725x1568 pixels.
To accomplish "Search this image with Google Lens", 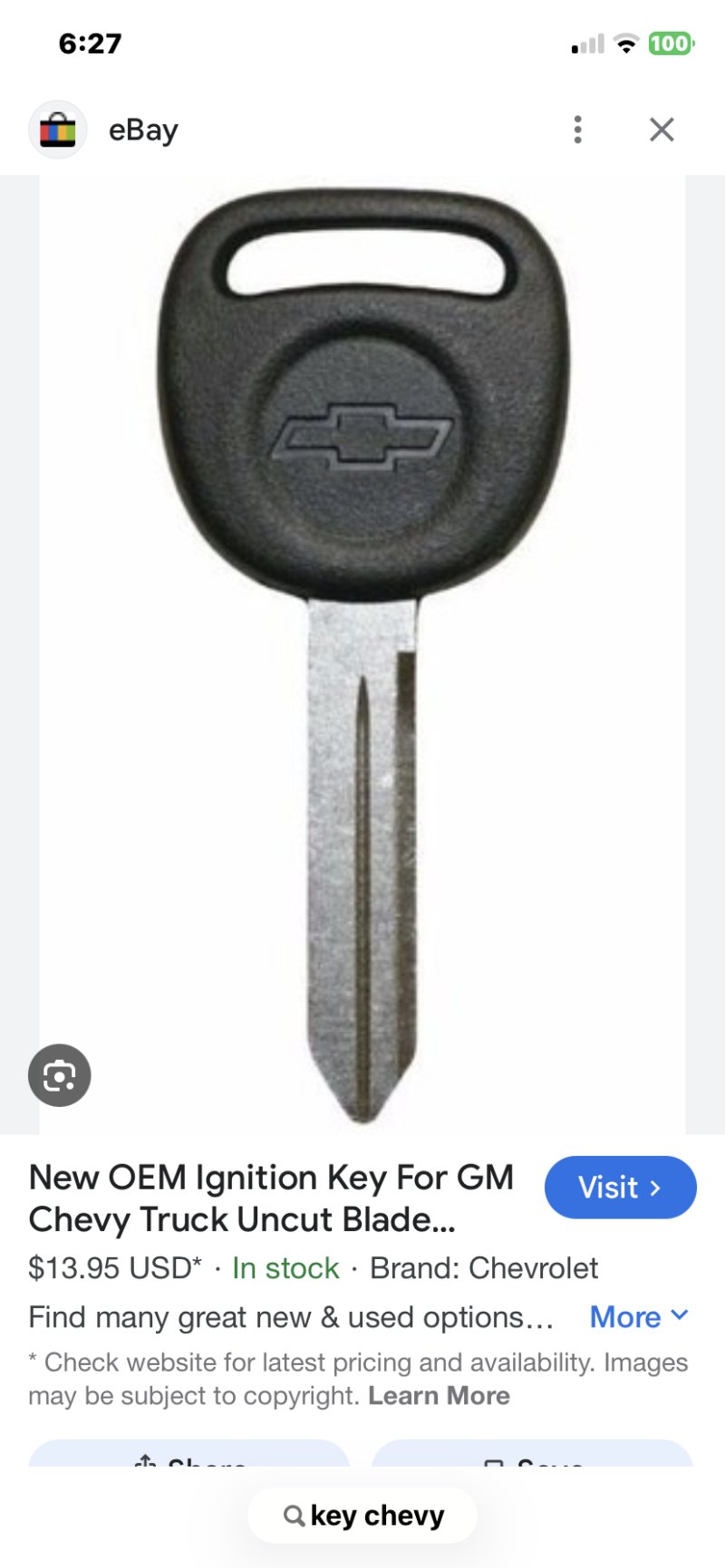I will coord(60,1075).
